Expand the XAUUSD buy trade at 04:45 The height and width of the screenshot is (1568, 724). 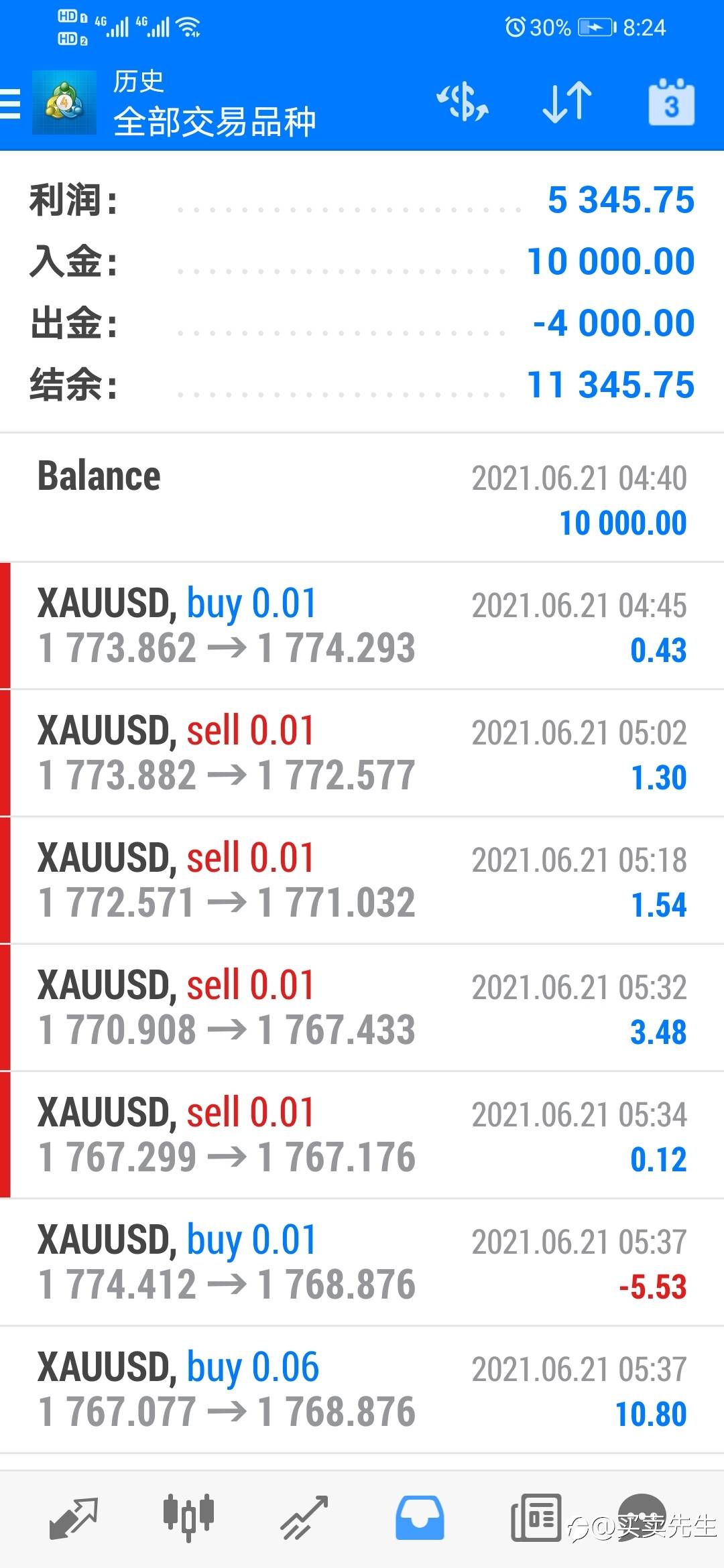coord(362,626)
